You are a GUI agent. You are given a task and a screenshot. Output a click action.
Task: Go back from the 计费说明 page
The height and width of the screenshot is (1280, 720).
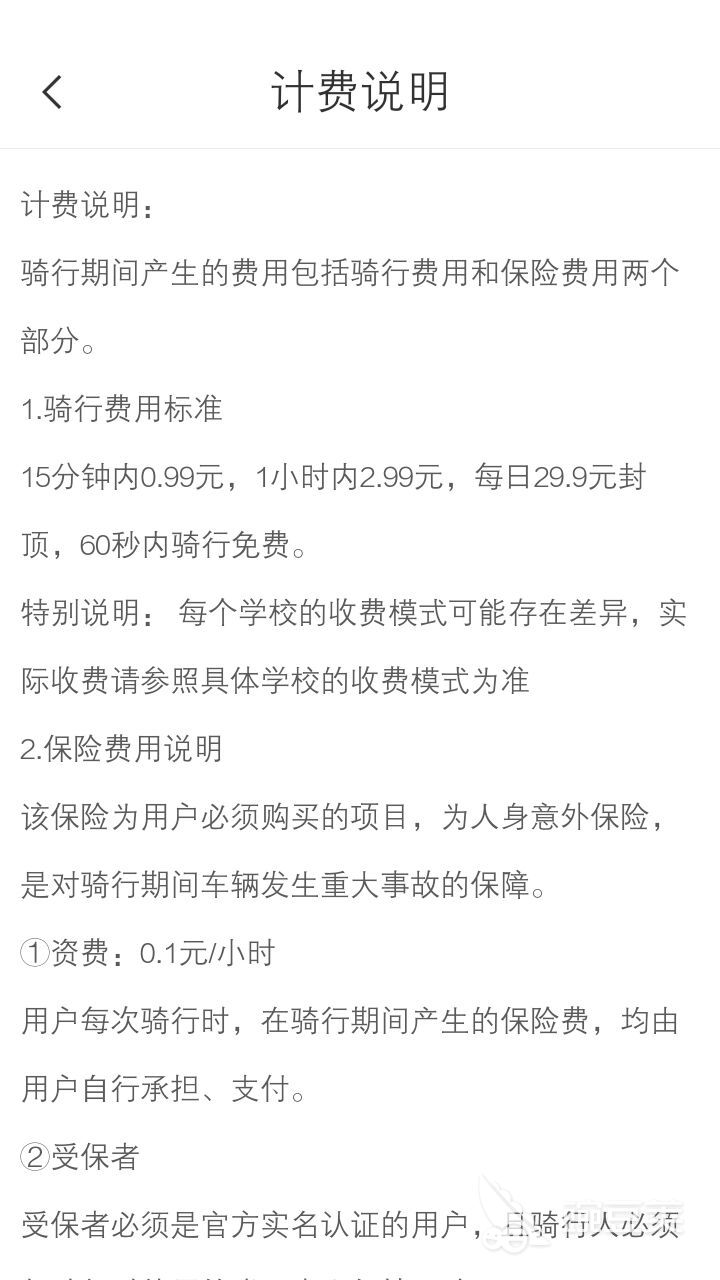click(x=52, y=92)
